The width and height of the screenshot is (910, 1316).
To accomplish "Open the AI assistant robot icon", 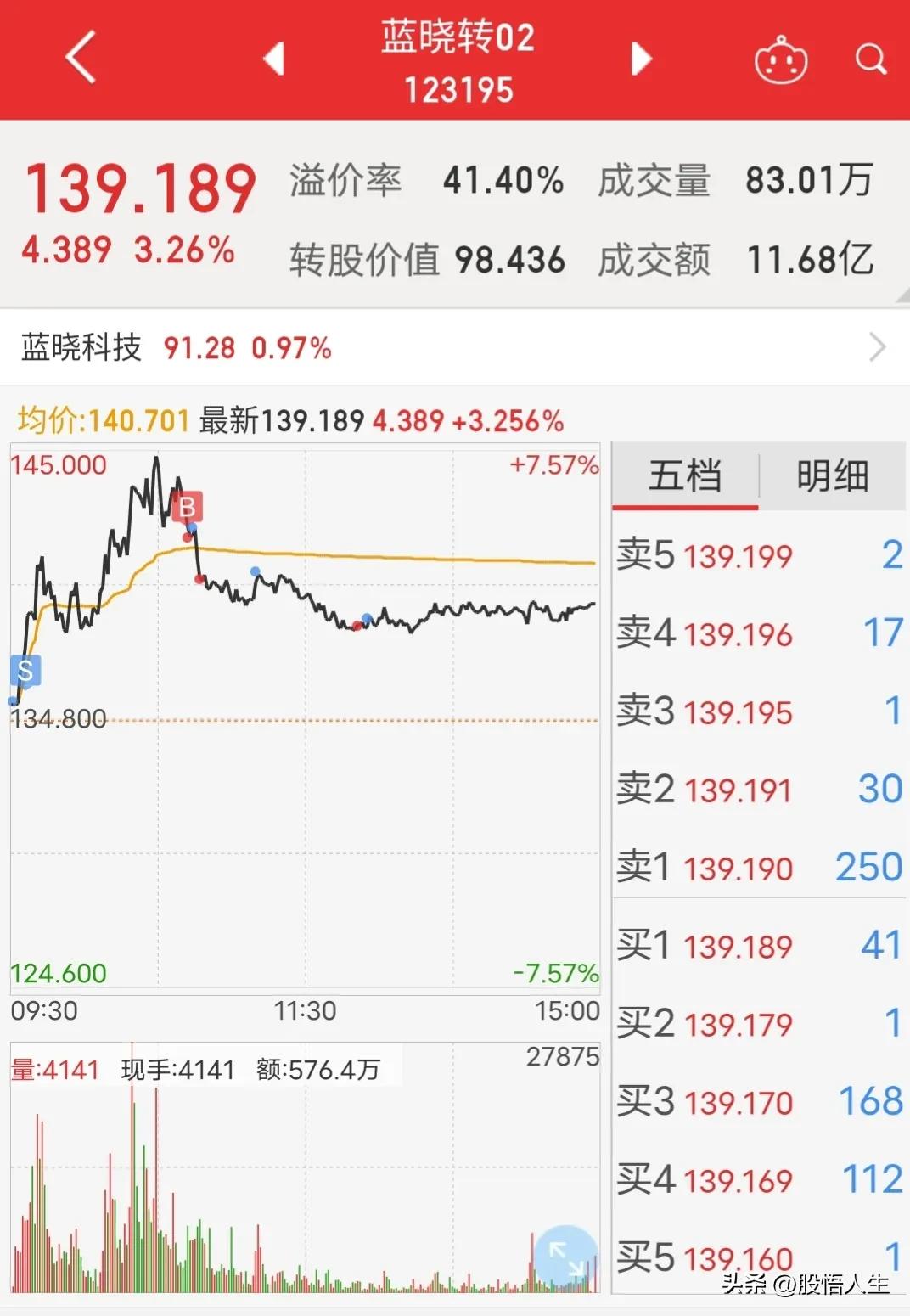I will (x=781, y=59).
